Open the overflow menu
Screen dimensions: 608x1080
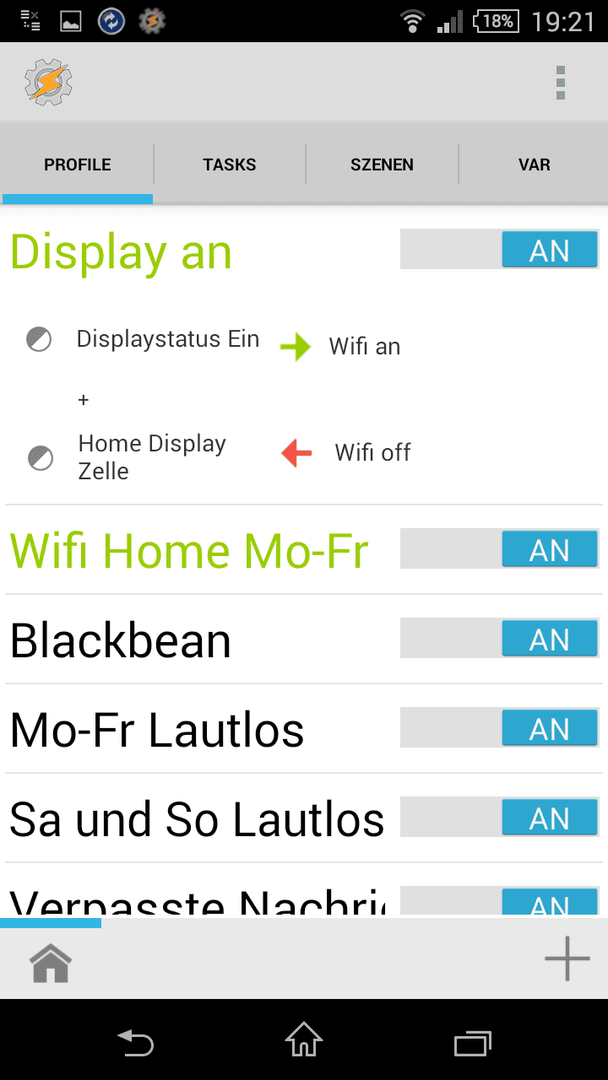point(560,83)
